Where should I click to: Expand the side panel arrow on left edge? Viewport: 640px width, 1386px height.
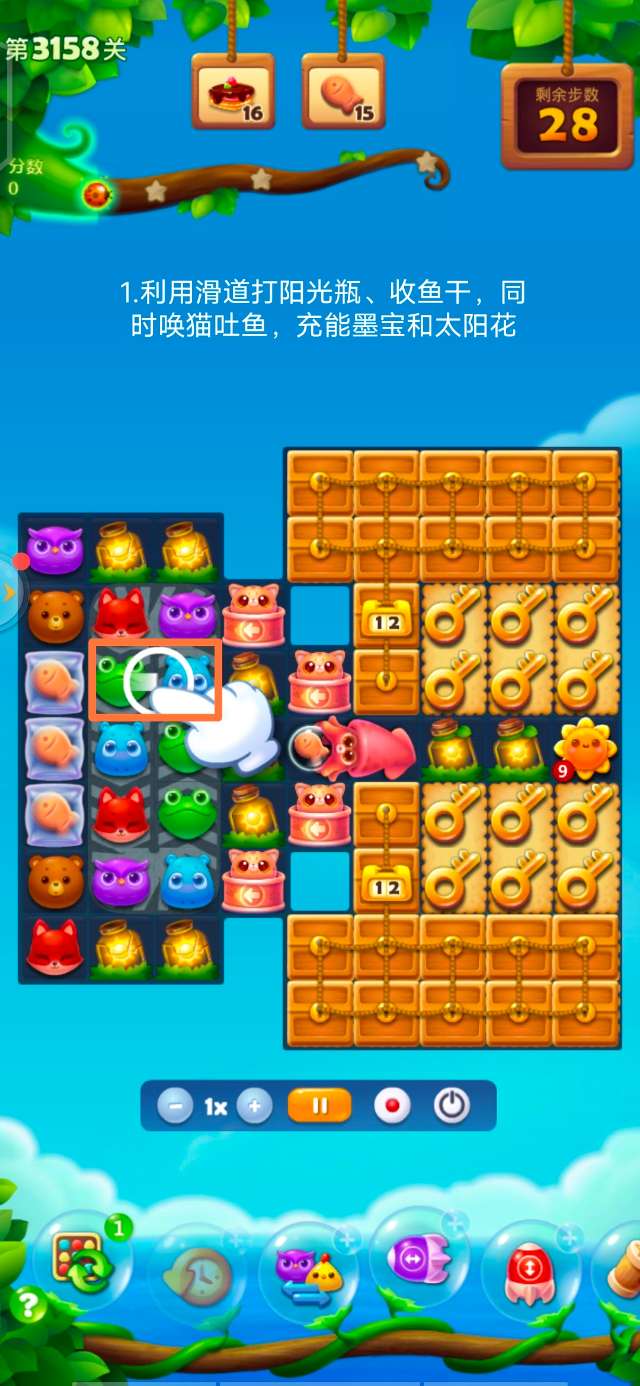[x=9, y=592]
